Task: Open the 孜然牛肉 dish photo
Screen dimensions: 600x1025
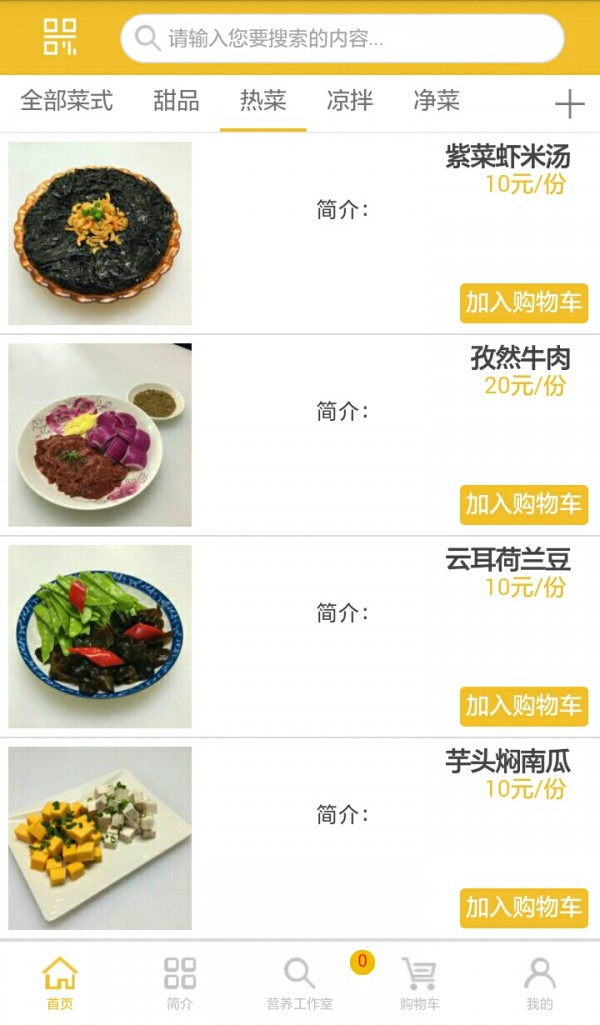Action: pyautogui.click(x=100, y=435)
